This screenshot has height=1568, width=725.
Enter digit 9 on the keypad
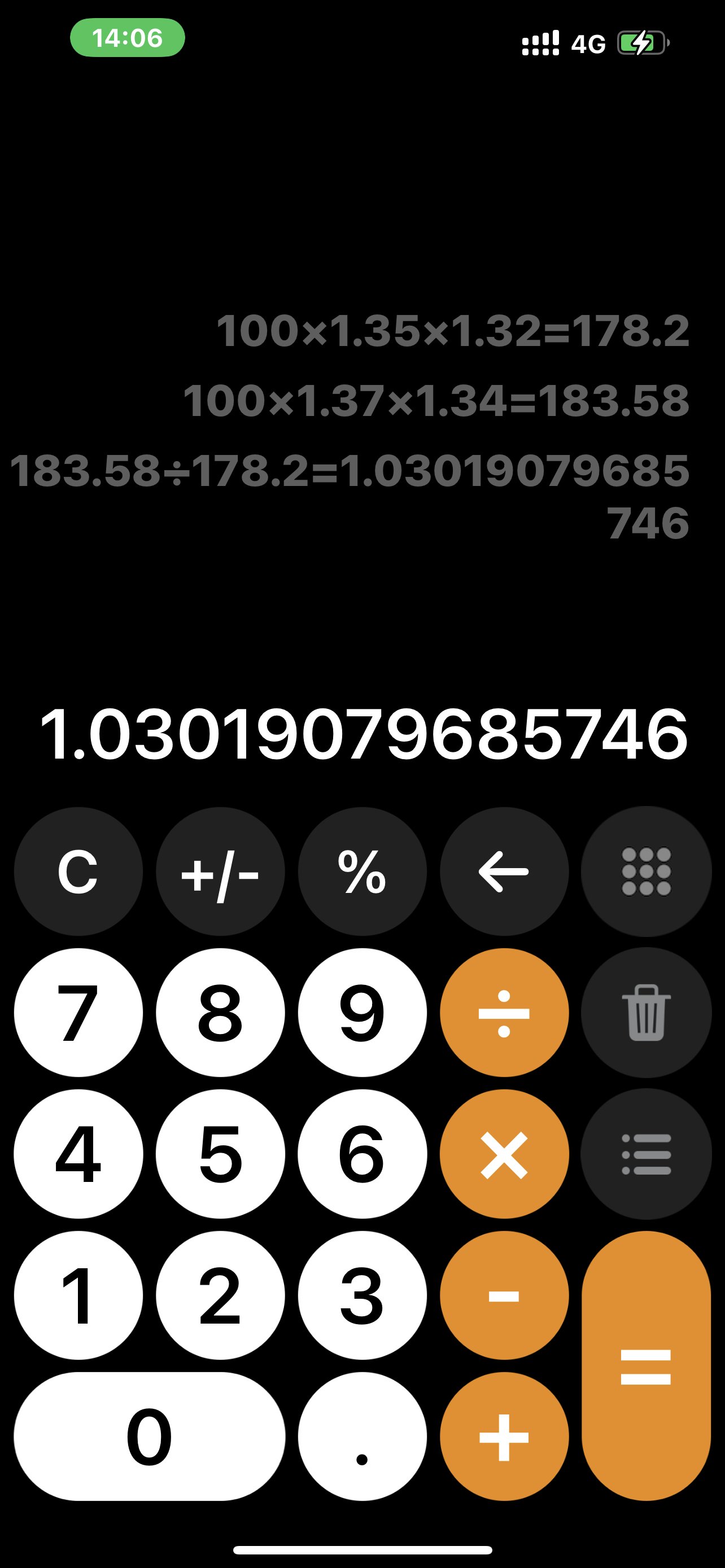coord(362,1012)
